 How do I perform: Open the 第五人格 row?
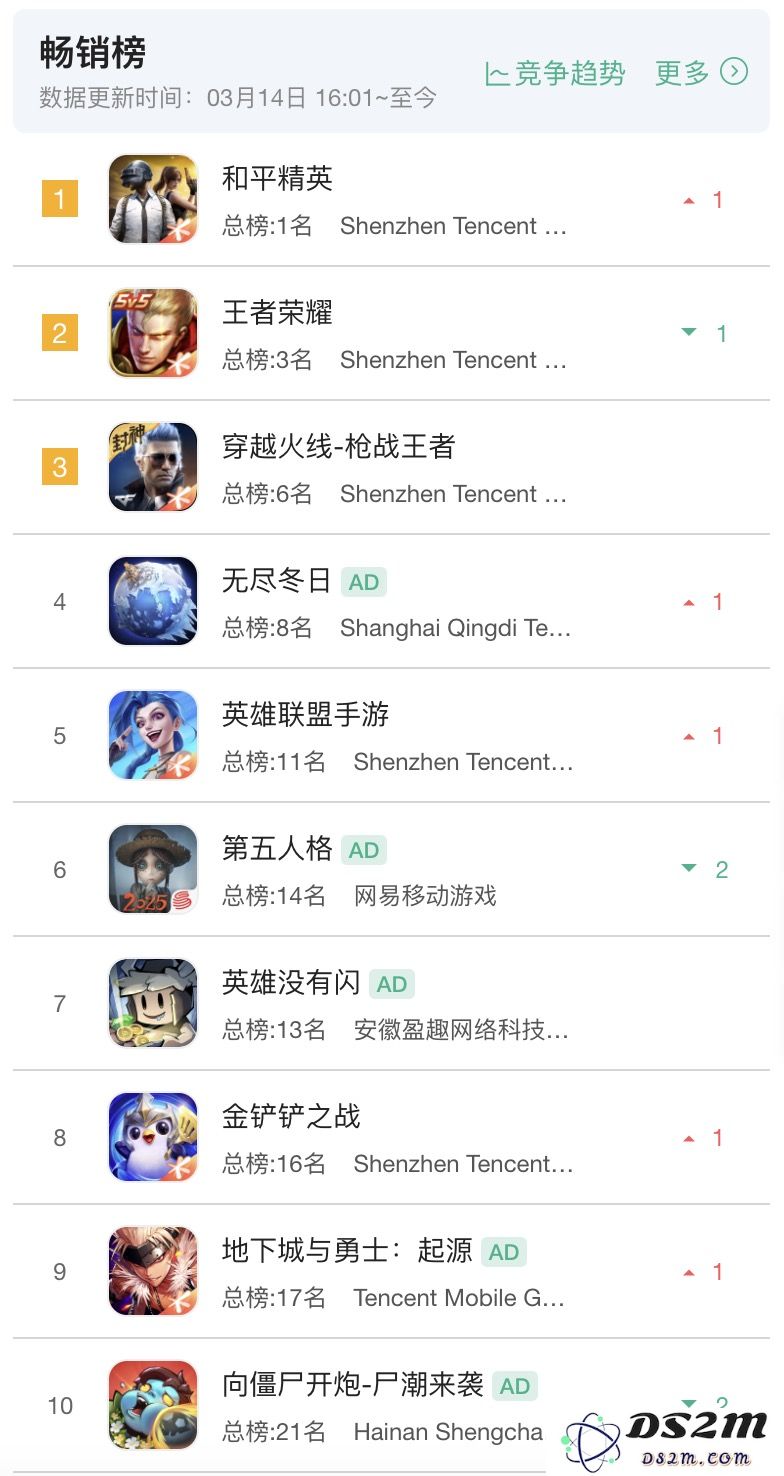tap(391, 869)
